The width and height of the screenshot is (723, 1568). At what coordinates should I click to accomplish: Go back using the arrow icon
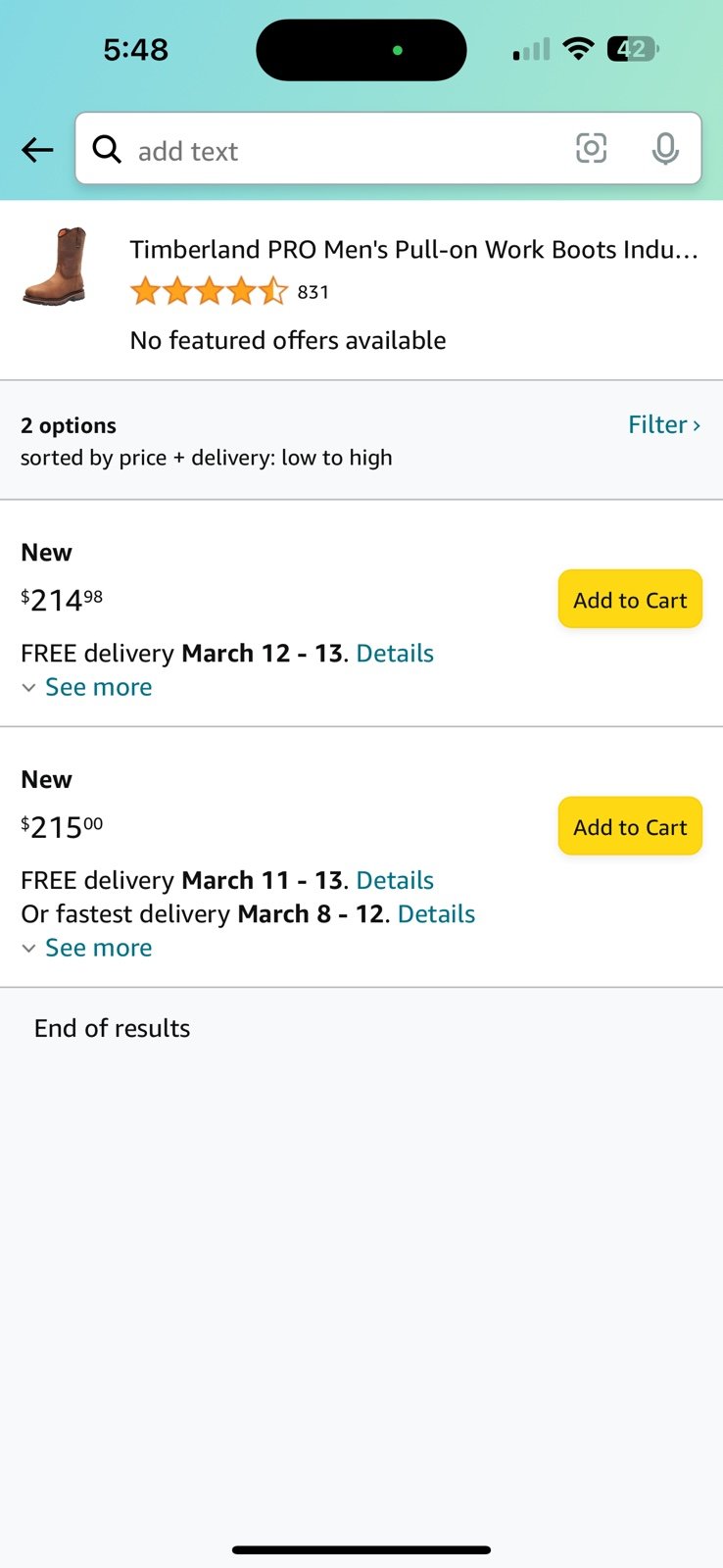click(x=37, y=150)
